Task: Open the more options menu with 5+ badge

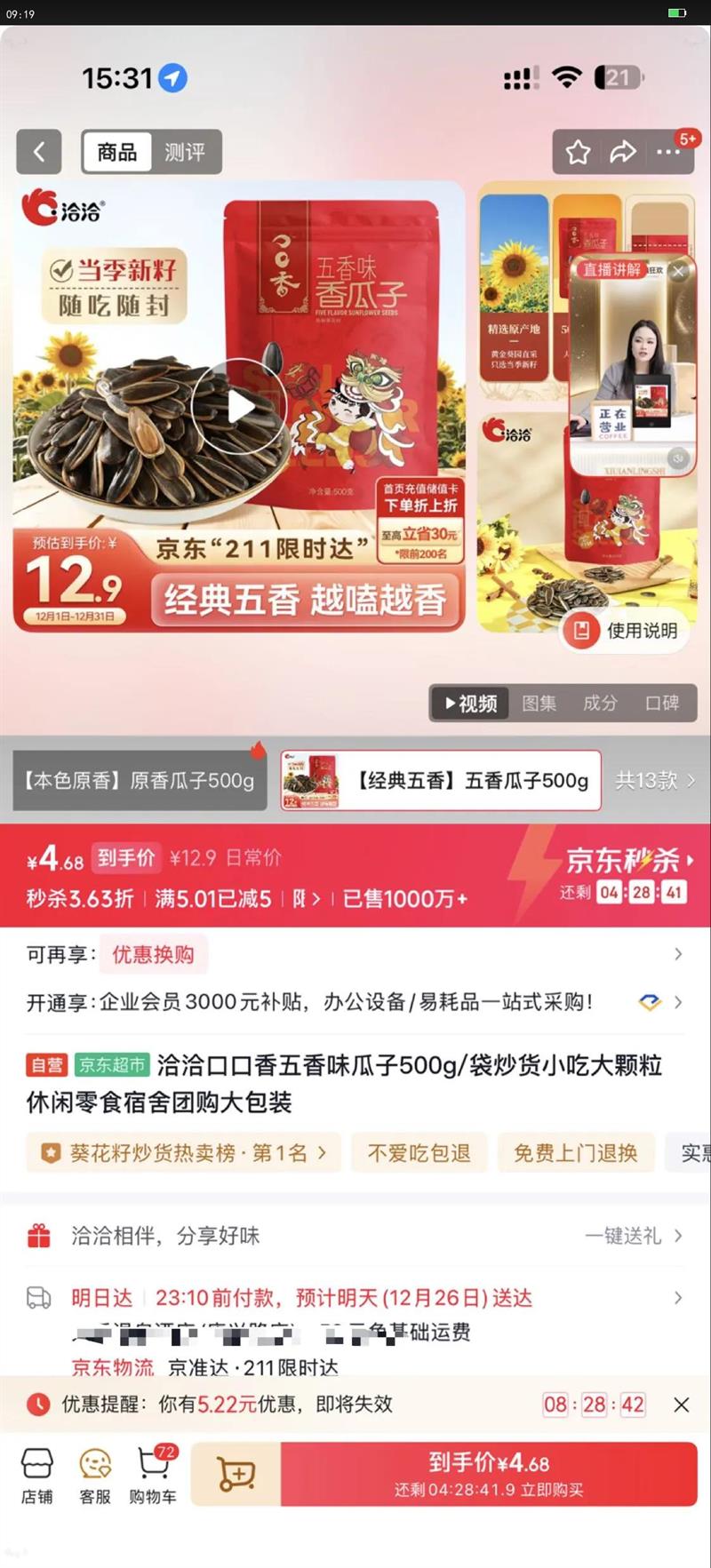Action: click(667, 152)
